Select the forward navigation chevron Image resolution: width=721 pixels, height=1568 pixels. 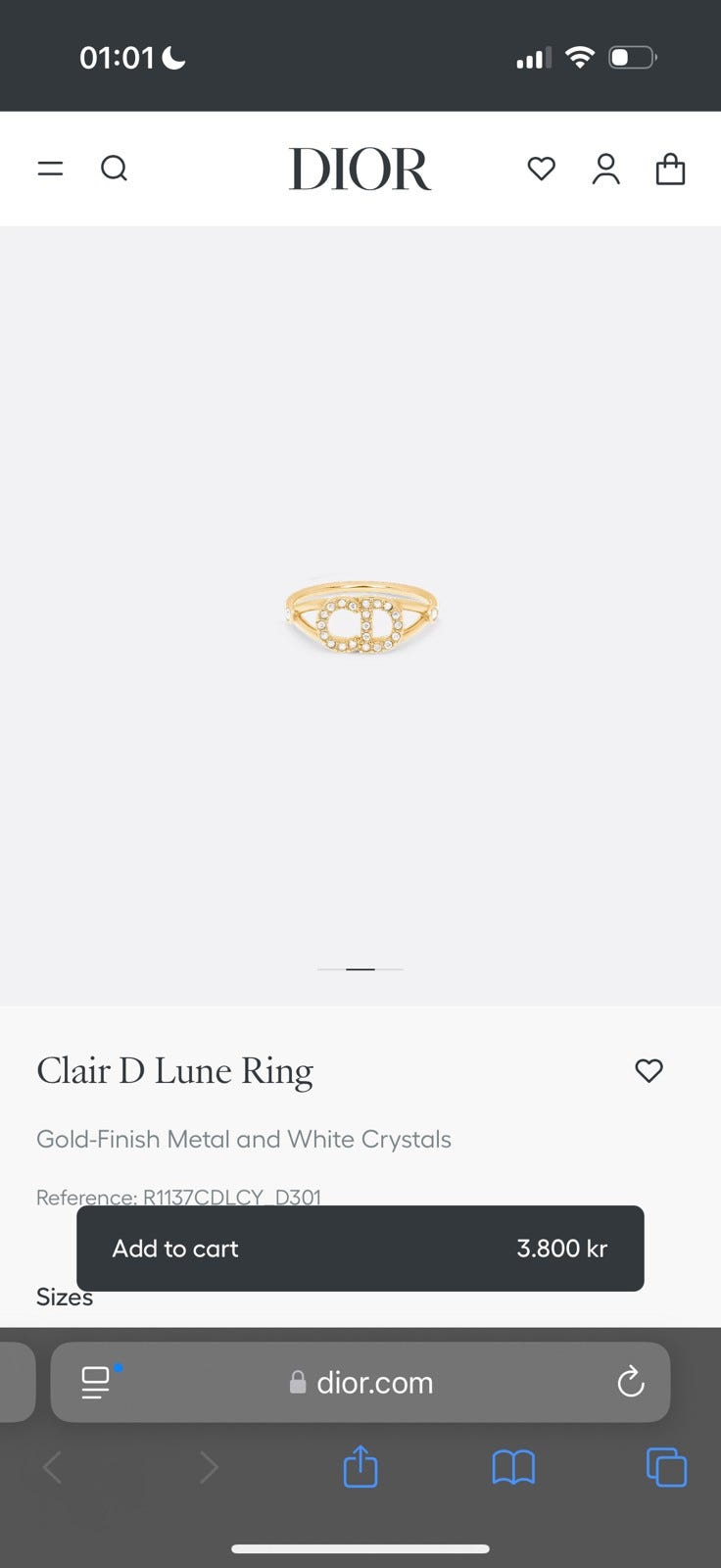click(x=209, y=1467)
